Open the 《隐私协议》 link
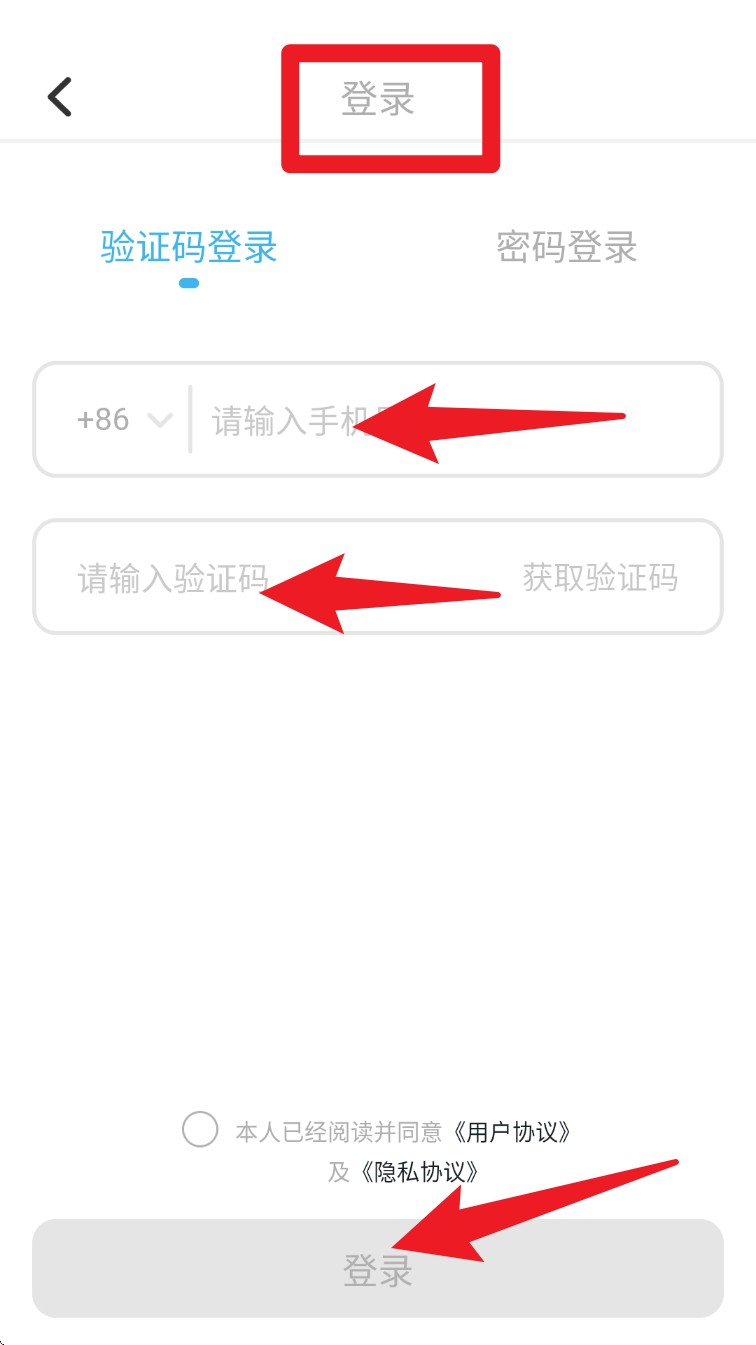This screenshot has height=1345, width=756. coord(418,1172)
